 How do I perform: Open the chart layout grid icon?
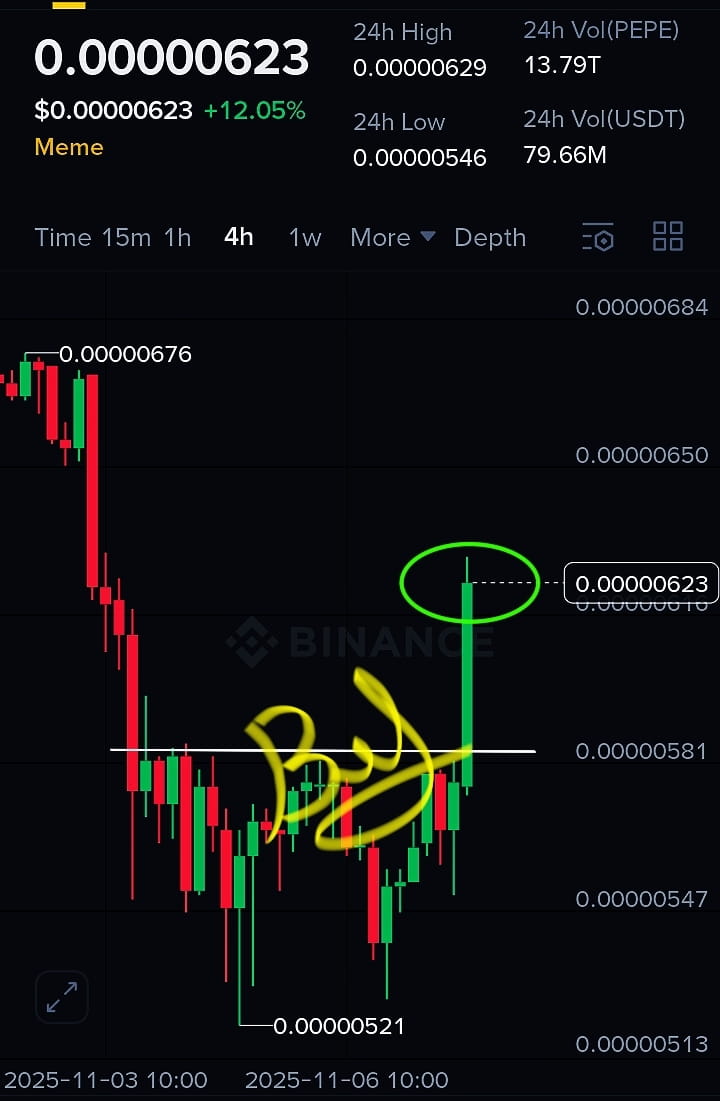pyautogui.click(x=667, y=237)
